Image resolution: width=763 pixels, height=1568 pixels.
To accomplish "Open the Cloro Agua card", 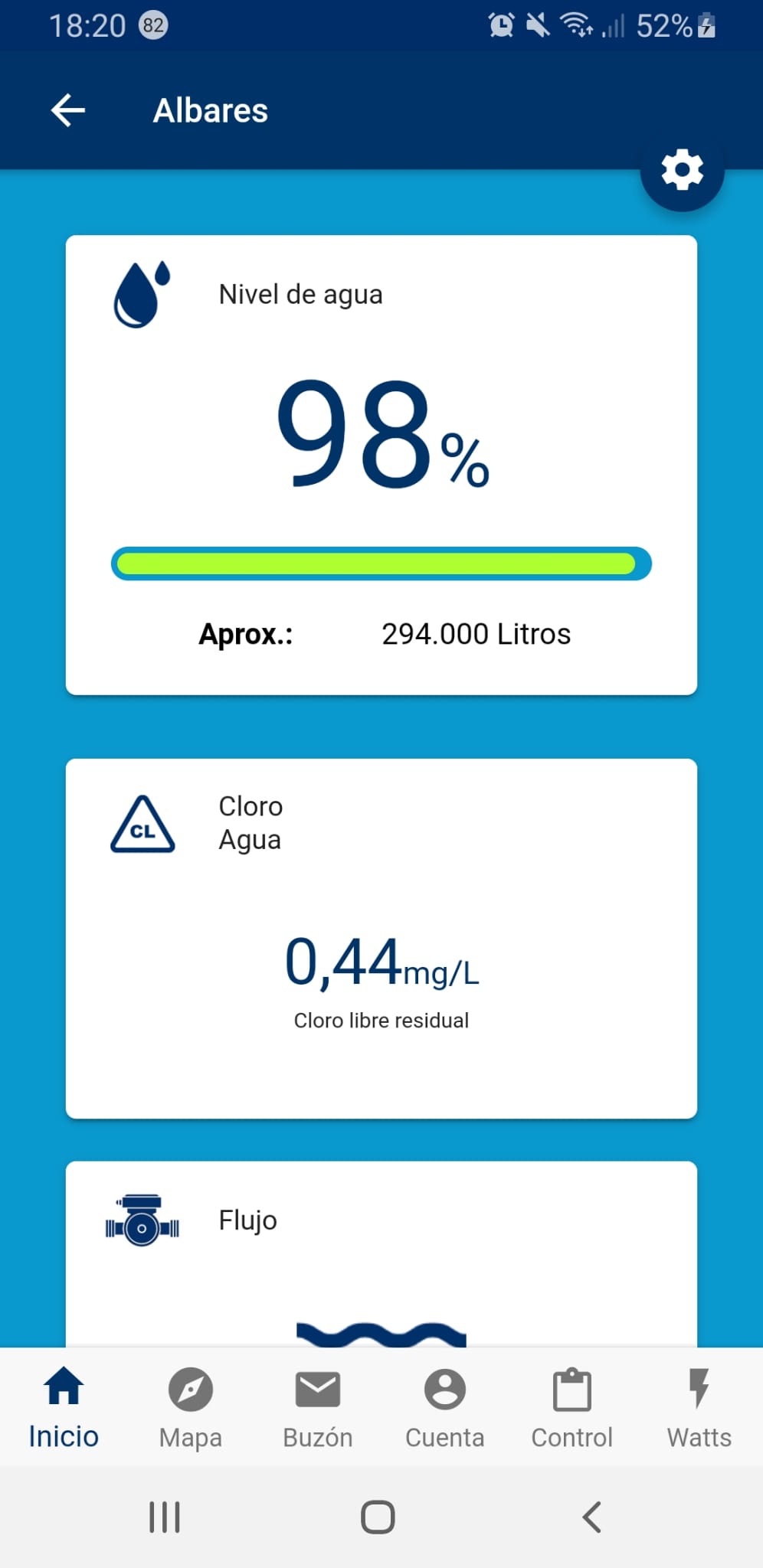I will point(381,938).
